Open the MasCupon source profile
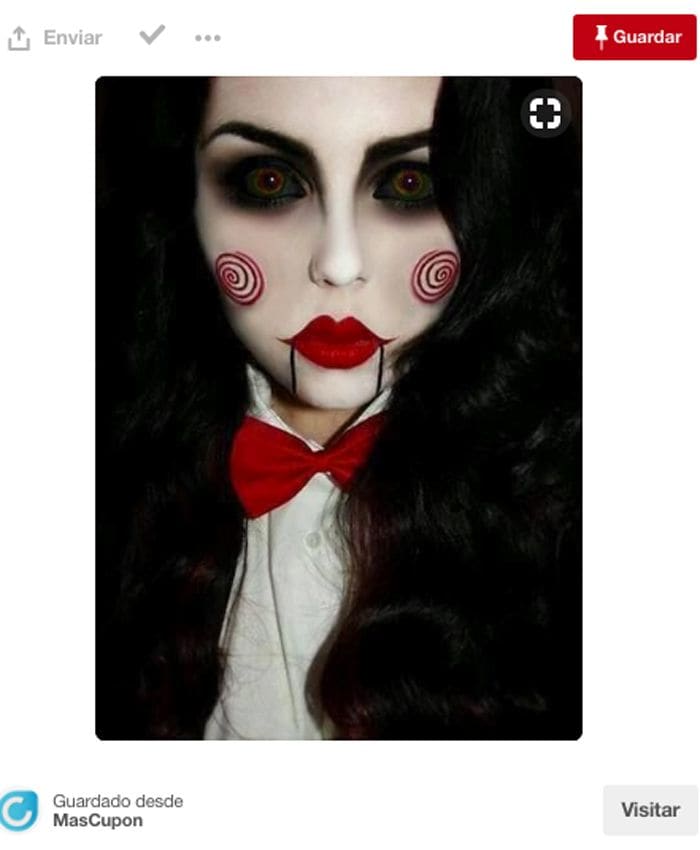Screen dimensions: 700x850 coord(97,821)
